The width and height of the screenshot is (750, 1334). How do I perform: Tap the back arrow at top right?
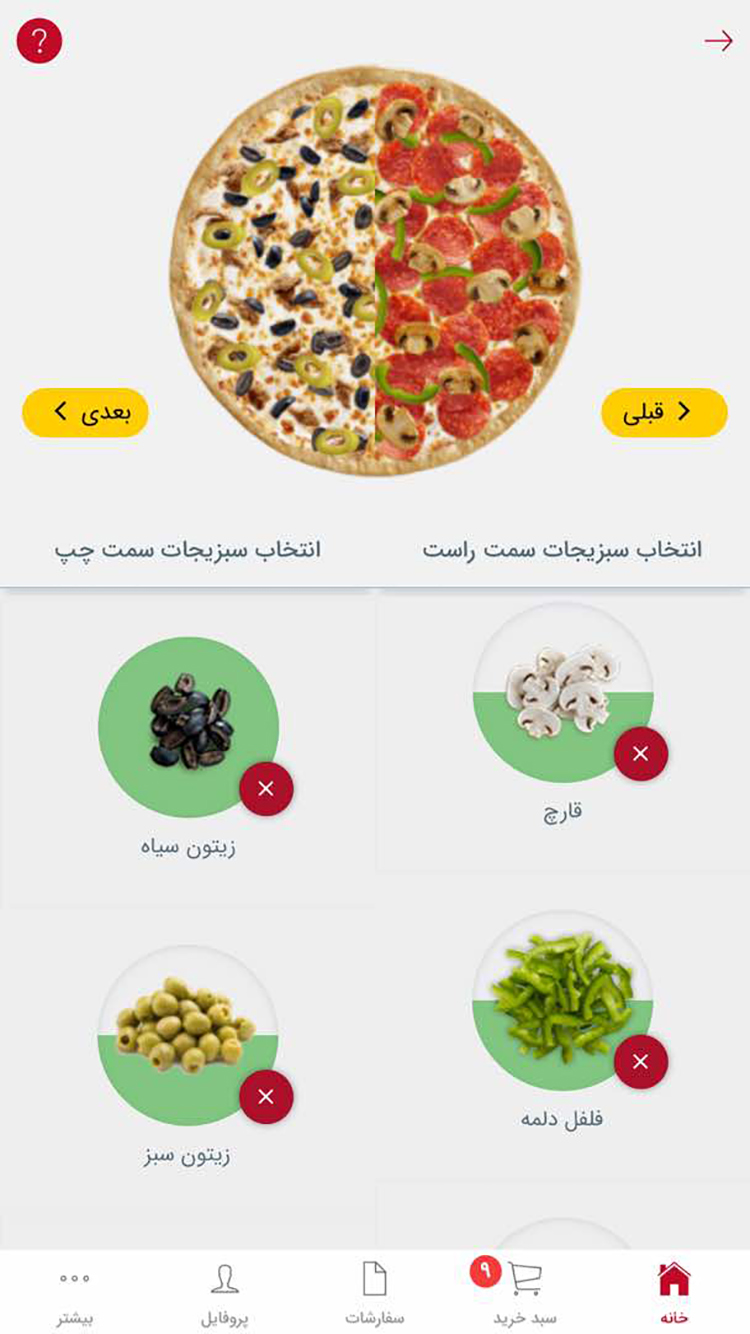(x=718, y=41)
